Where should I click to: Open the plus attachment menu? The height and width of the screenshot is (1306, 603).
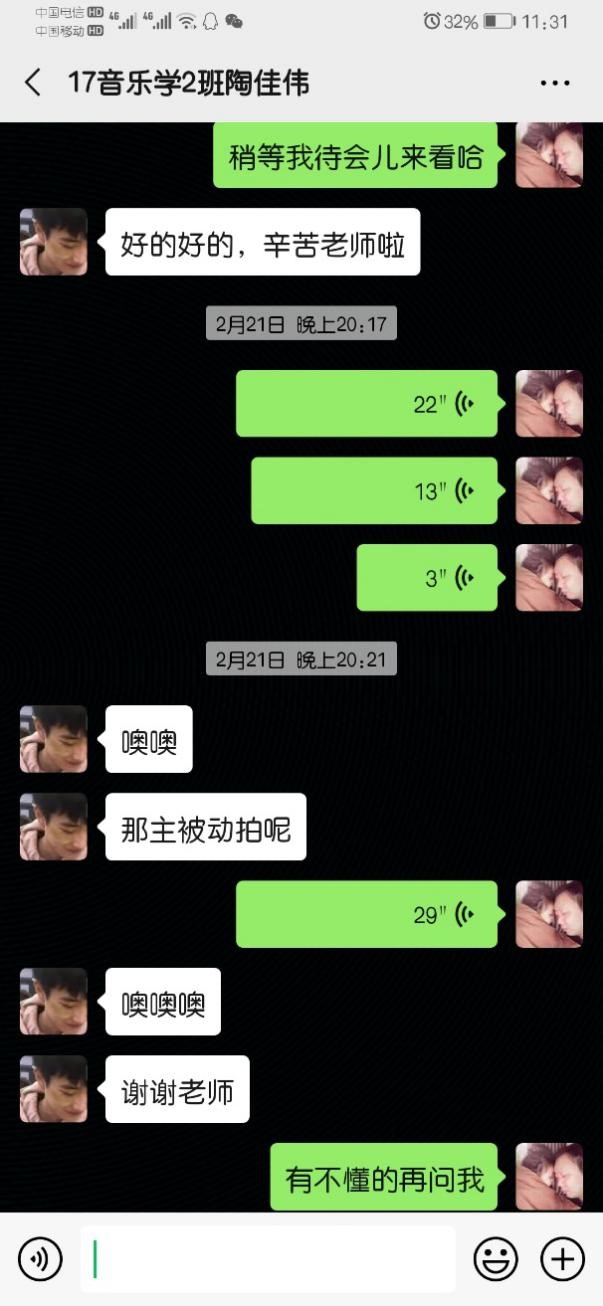click(562, 1259)
